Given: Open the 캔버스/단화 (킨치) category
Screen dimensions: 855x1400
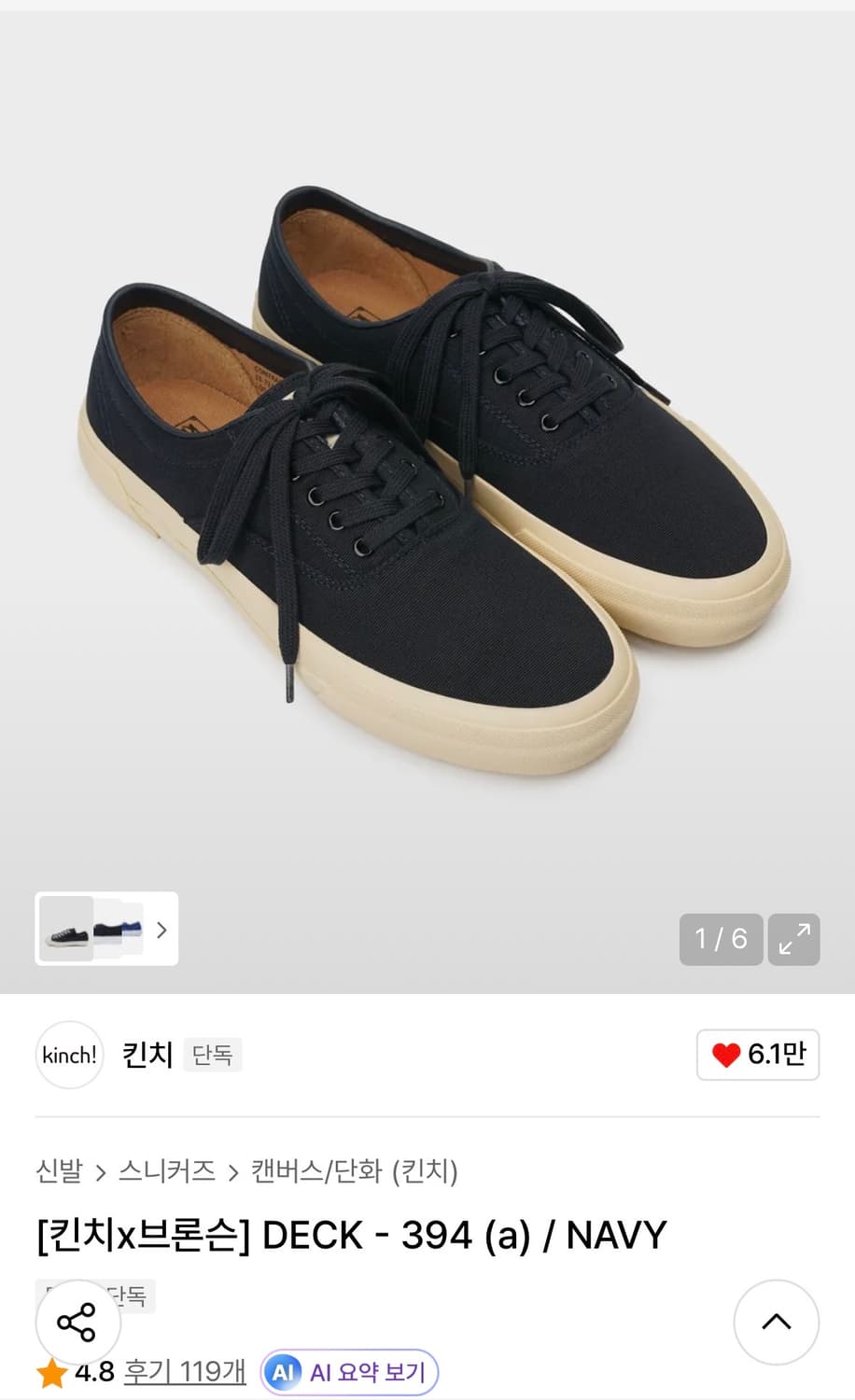Looking at the screenshot, I should 353,1171.
